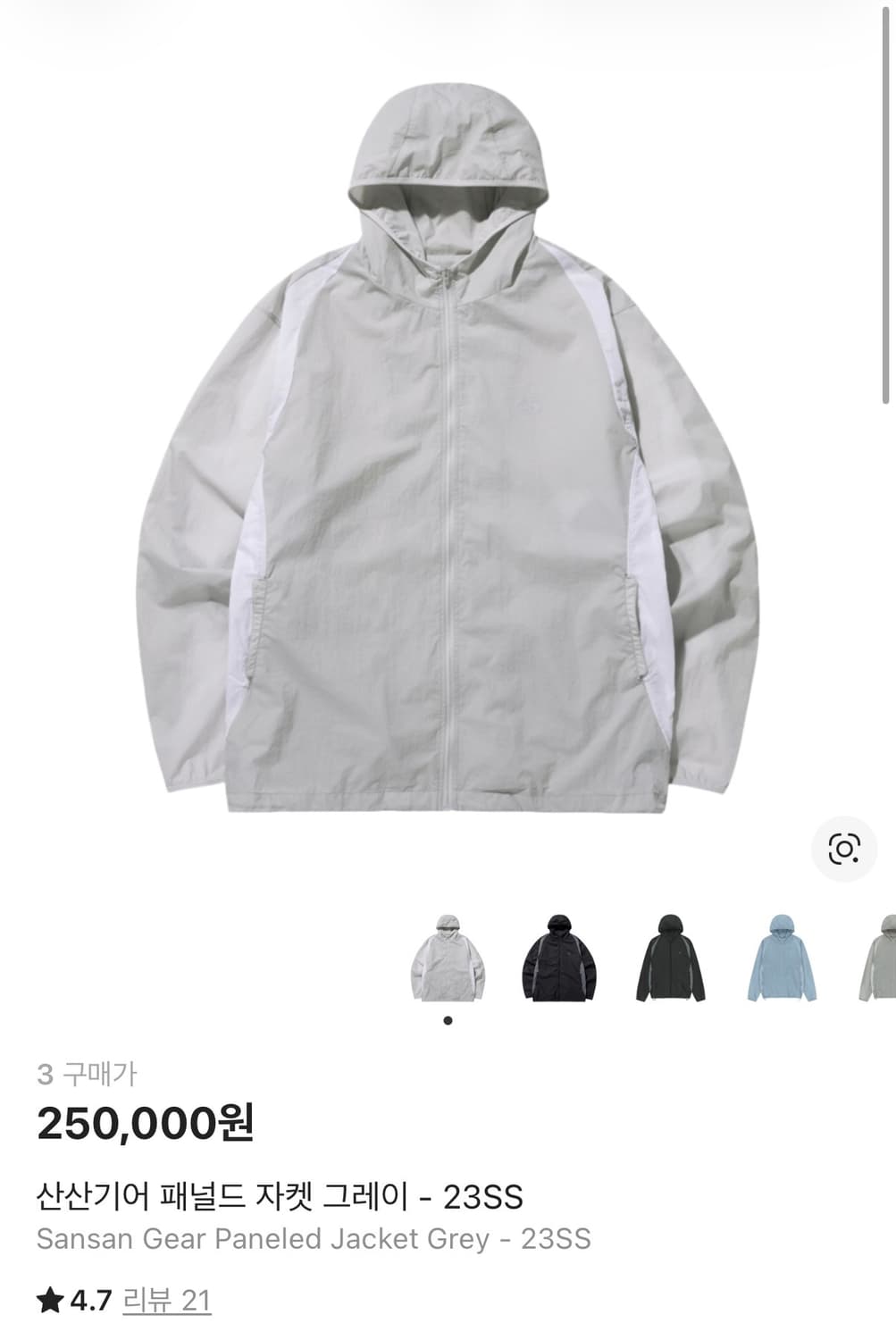Open the main grey jacket product image
The image size is (896, 1340).
(x=447, y=447)
